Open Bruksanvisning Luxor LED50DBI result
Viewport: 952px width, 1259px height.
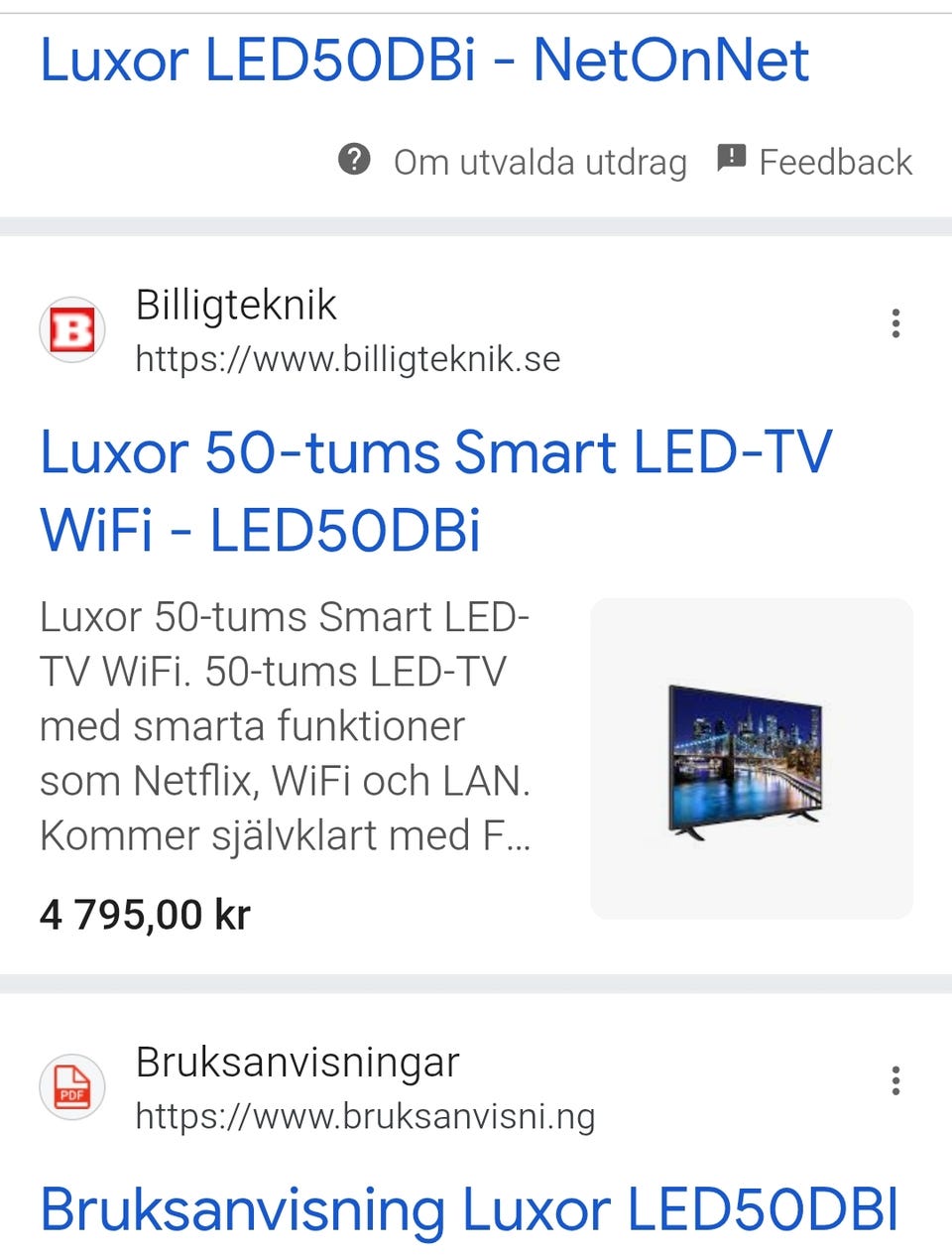pyautogui.click(x=468, y=1209)
